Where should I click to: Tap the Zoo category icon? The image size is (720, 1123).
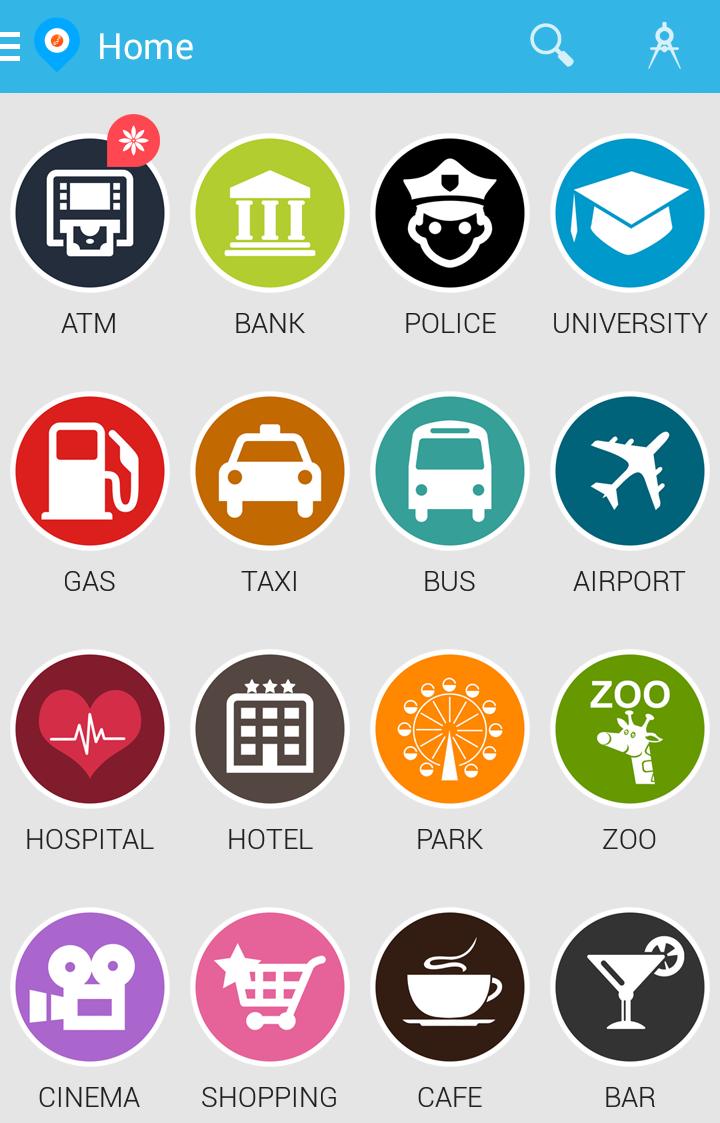(630, 729)
